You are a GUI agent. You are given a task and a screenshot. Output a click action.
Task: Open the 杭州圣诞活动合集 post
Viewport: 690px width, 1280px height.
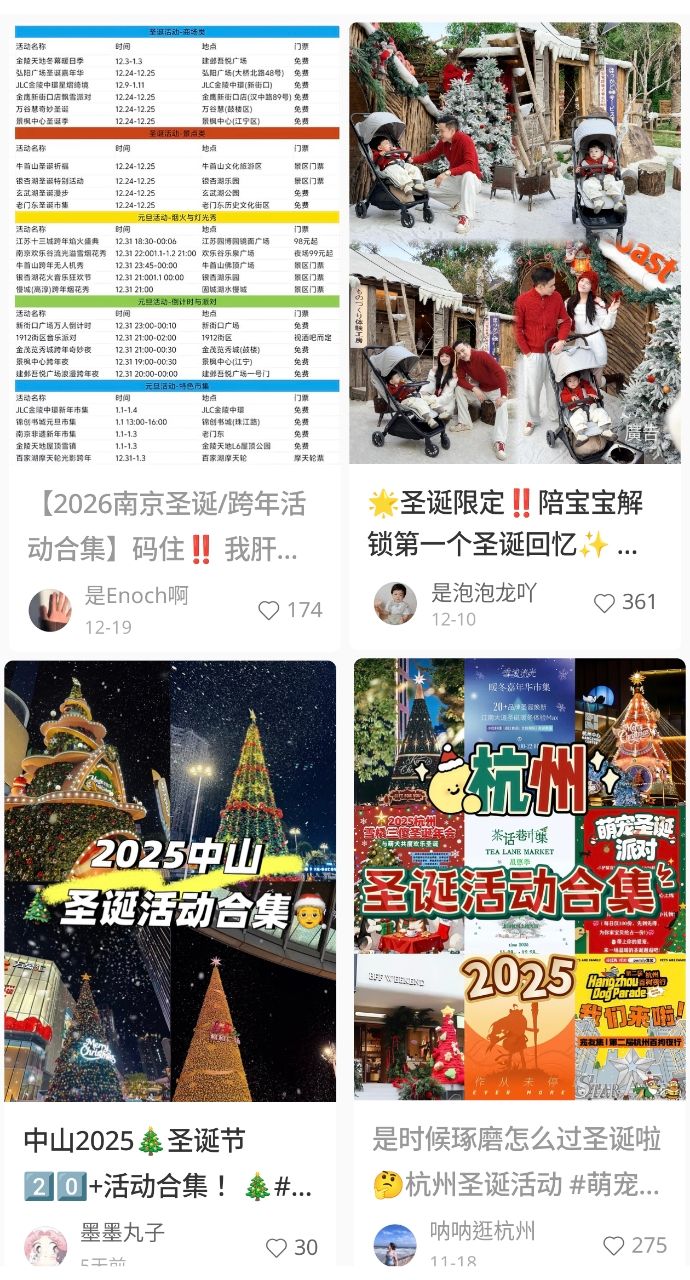[x=518, y=880]
